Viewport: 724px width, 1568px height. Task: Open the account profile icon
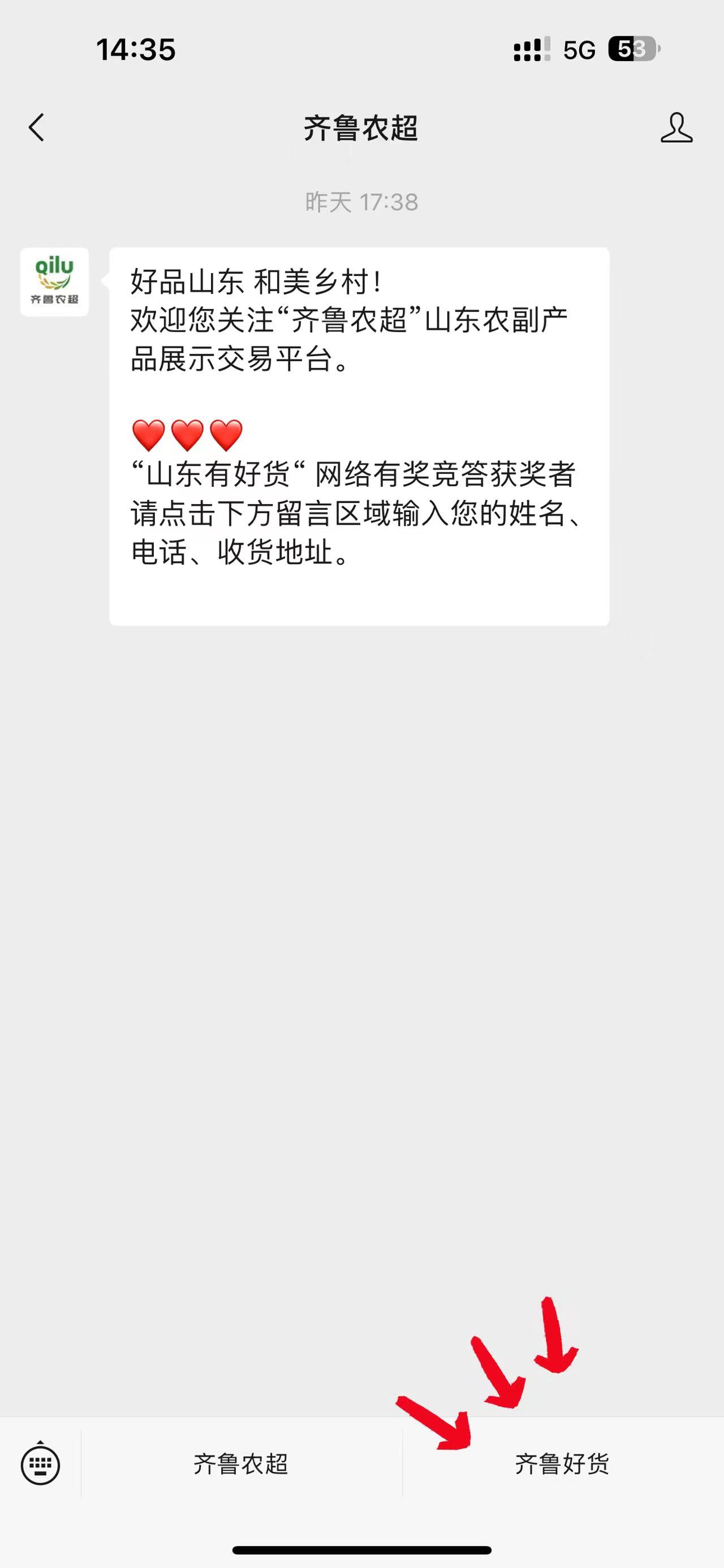click(676, 128)
